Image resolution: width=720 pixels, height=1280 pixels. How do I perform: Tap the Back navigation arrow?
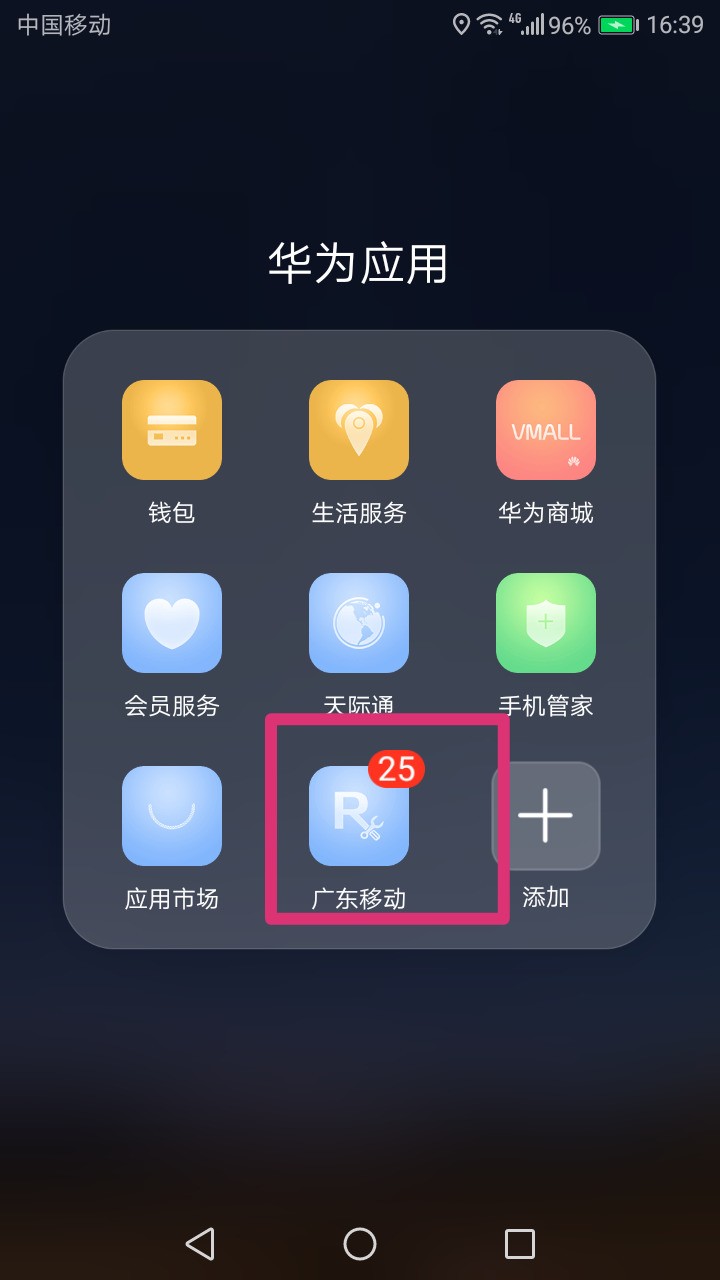coord(200,1244)
